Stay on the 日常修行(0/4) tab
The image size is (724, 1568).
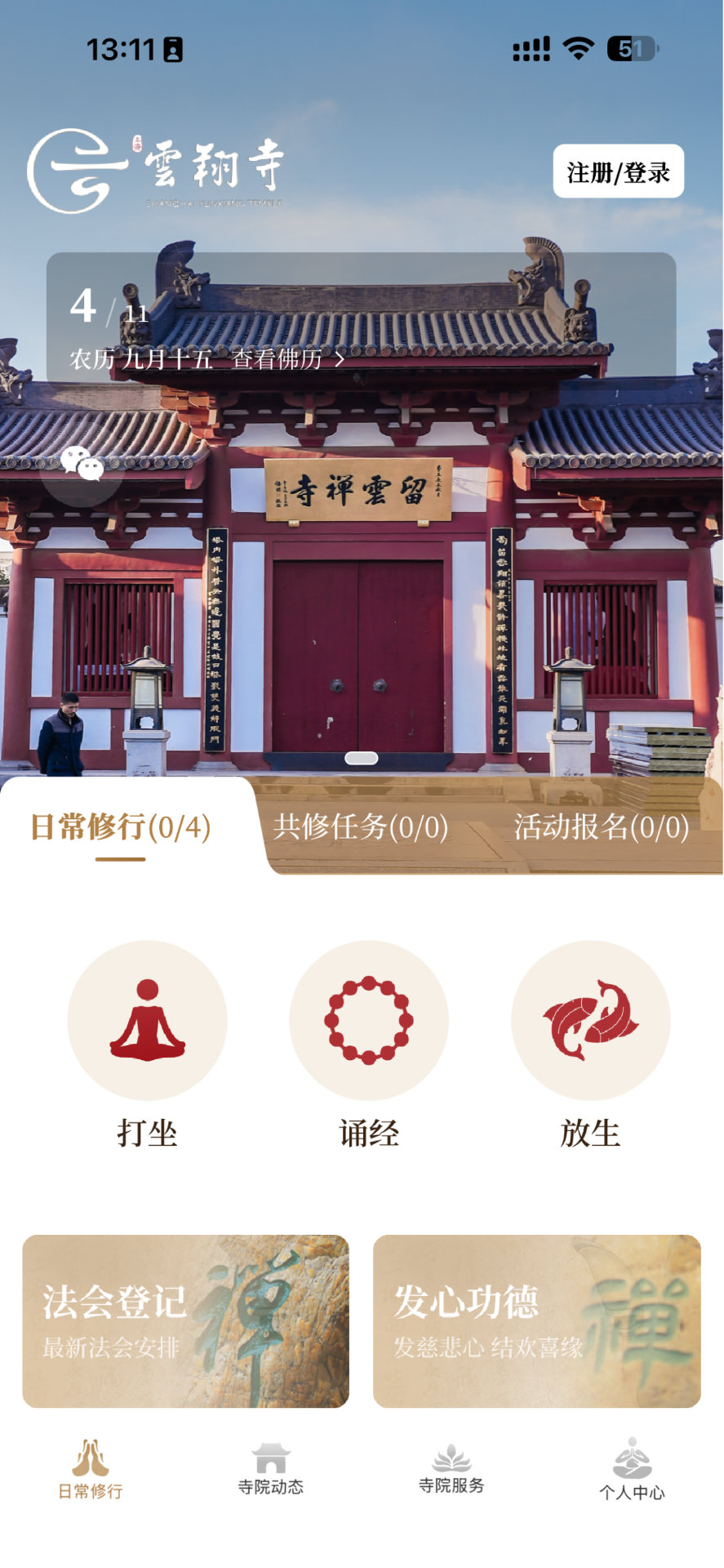(119, 828)
